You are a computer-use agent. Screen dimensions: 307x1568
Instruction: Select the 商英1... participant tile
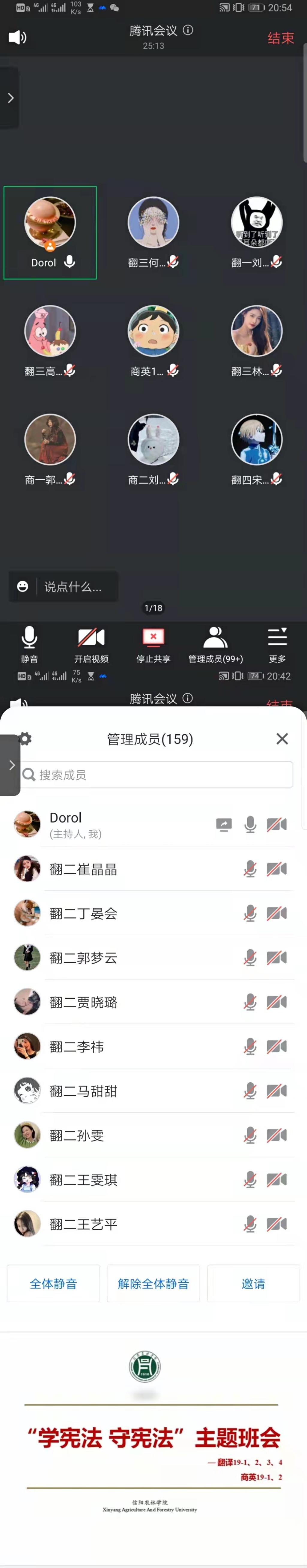click(153, 341)
